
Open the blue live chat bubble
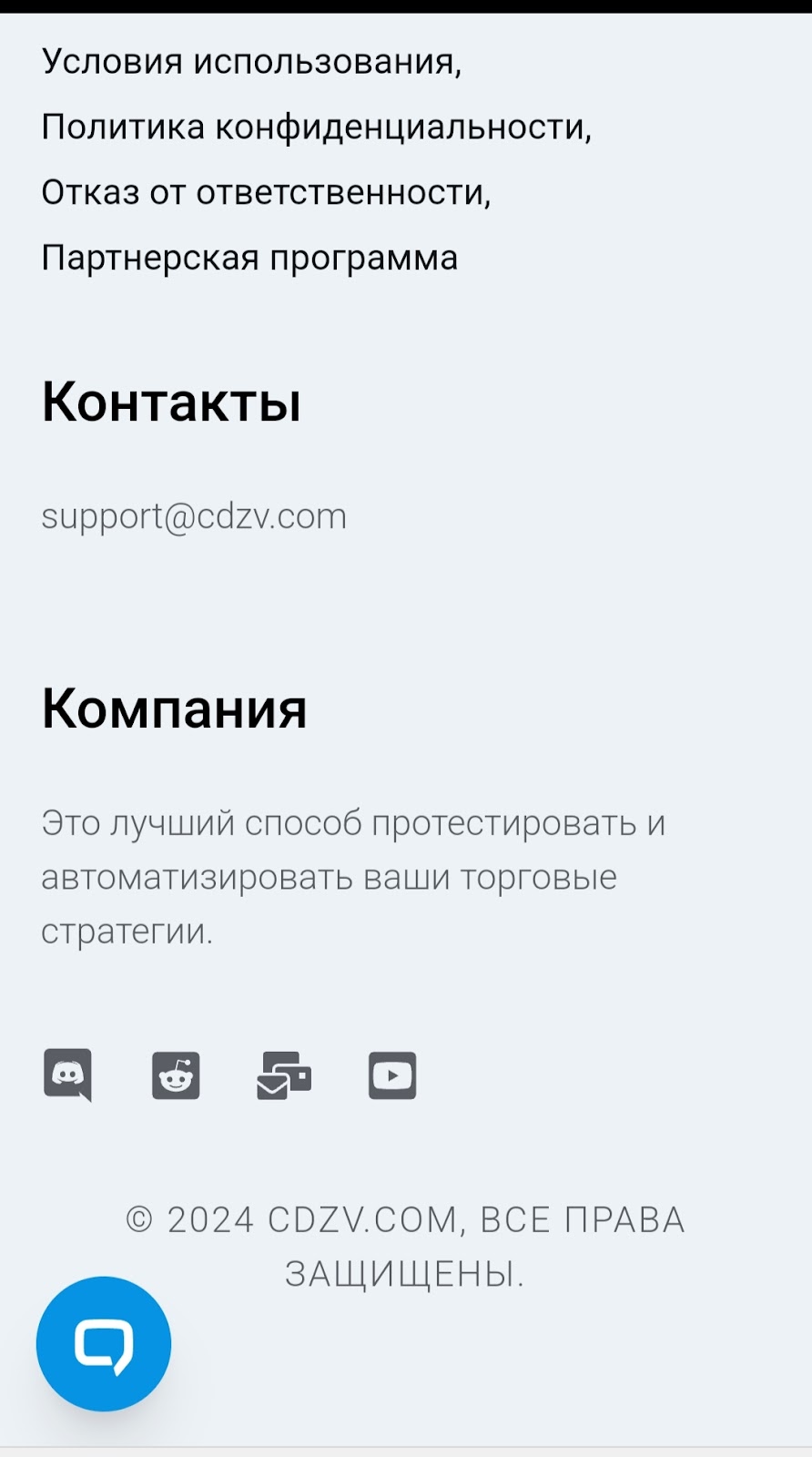pyautogui.click(x=104, y=1343)
